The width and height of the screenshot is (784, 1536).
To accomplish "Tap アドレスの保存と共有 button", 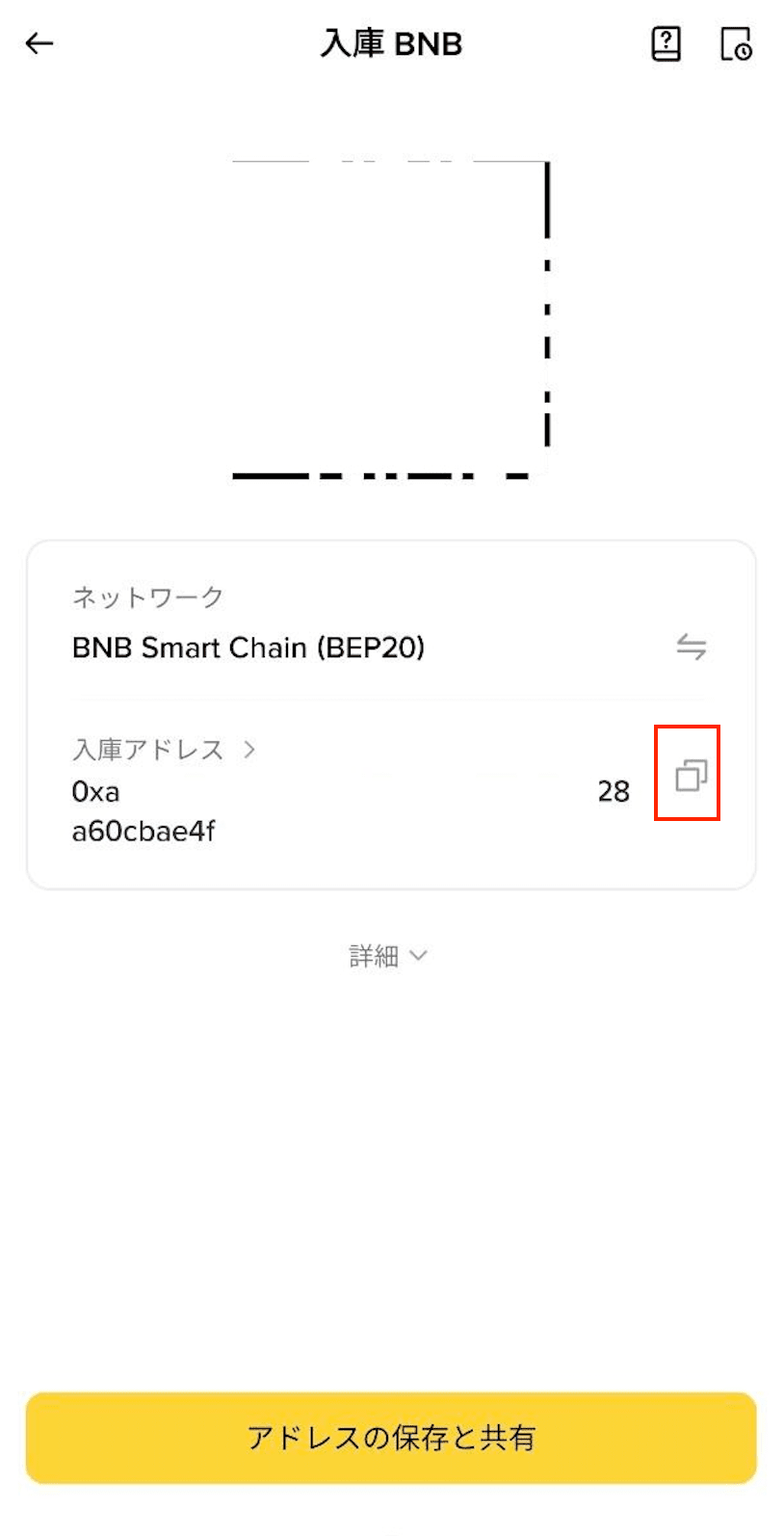I will (391, 1437).
